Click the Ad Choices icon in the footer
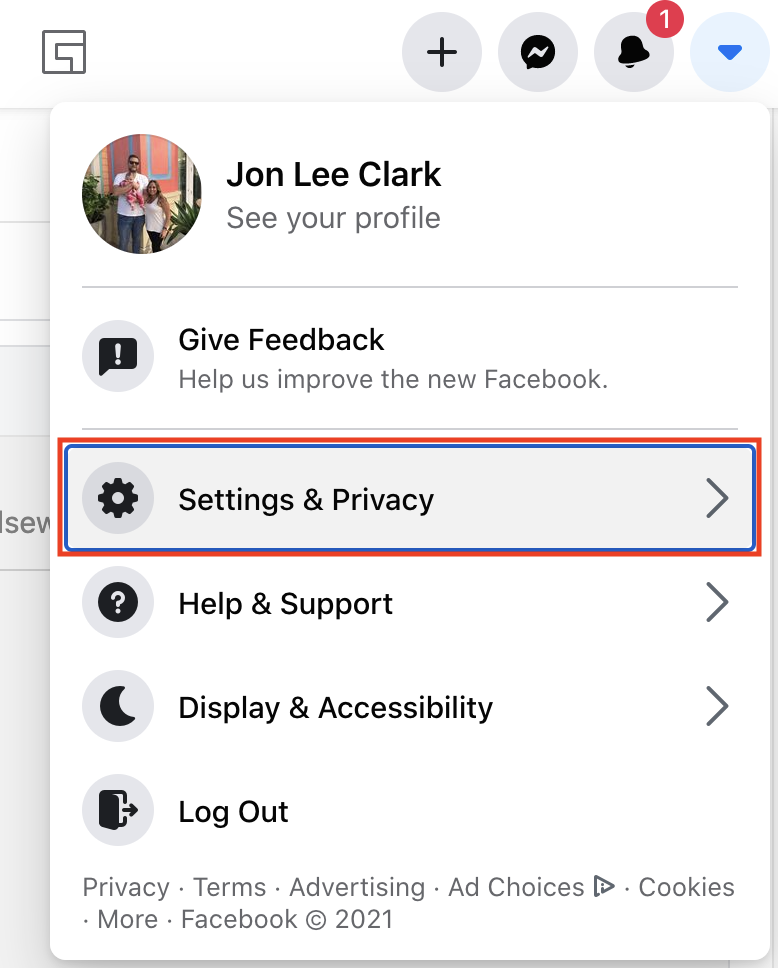778x968 pixels. click(604, 887)
